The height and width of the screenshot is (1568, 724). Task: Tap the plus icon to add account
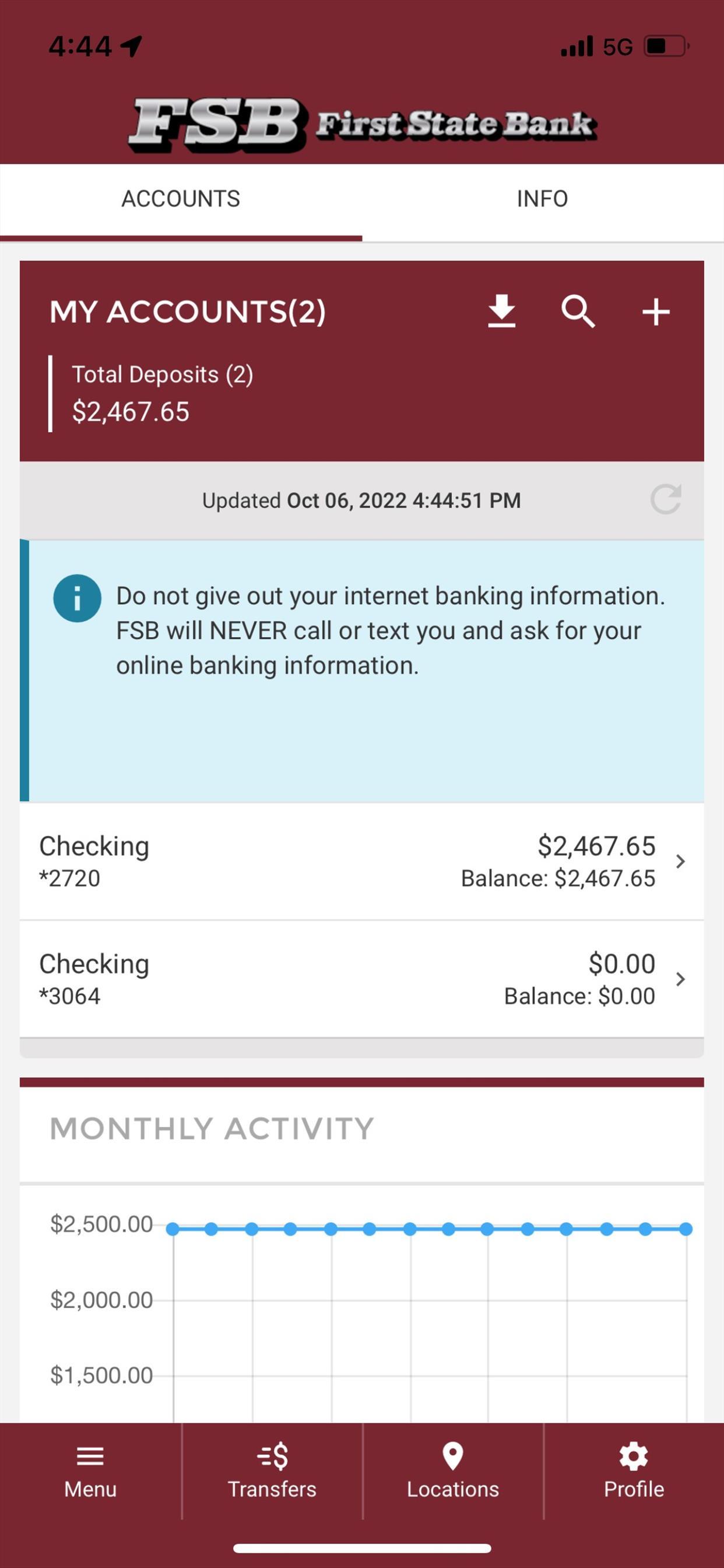click(655, 311)
